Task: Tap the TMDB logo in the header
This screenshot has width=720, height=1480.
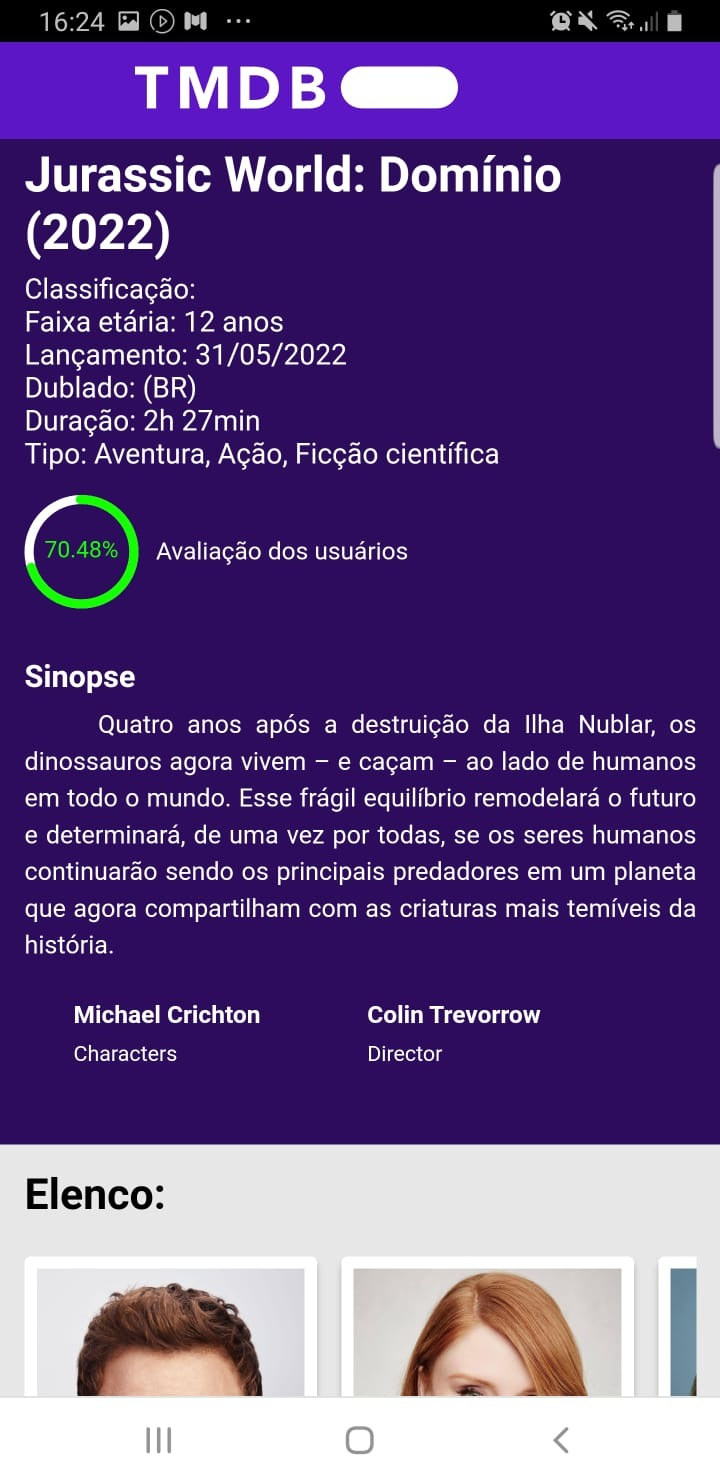Action: point(296,88)
